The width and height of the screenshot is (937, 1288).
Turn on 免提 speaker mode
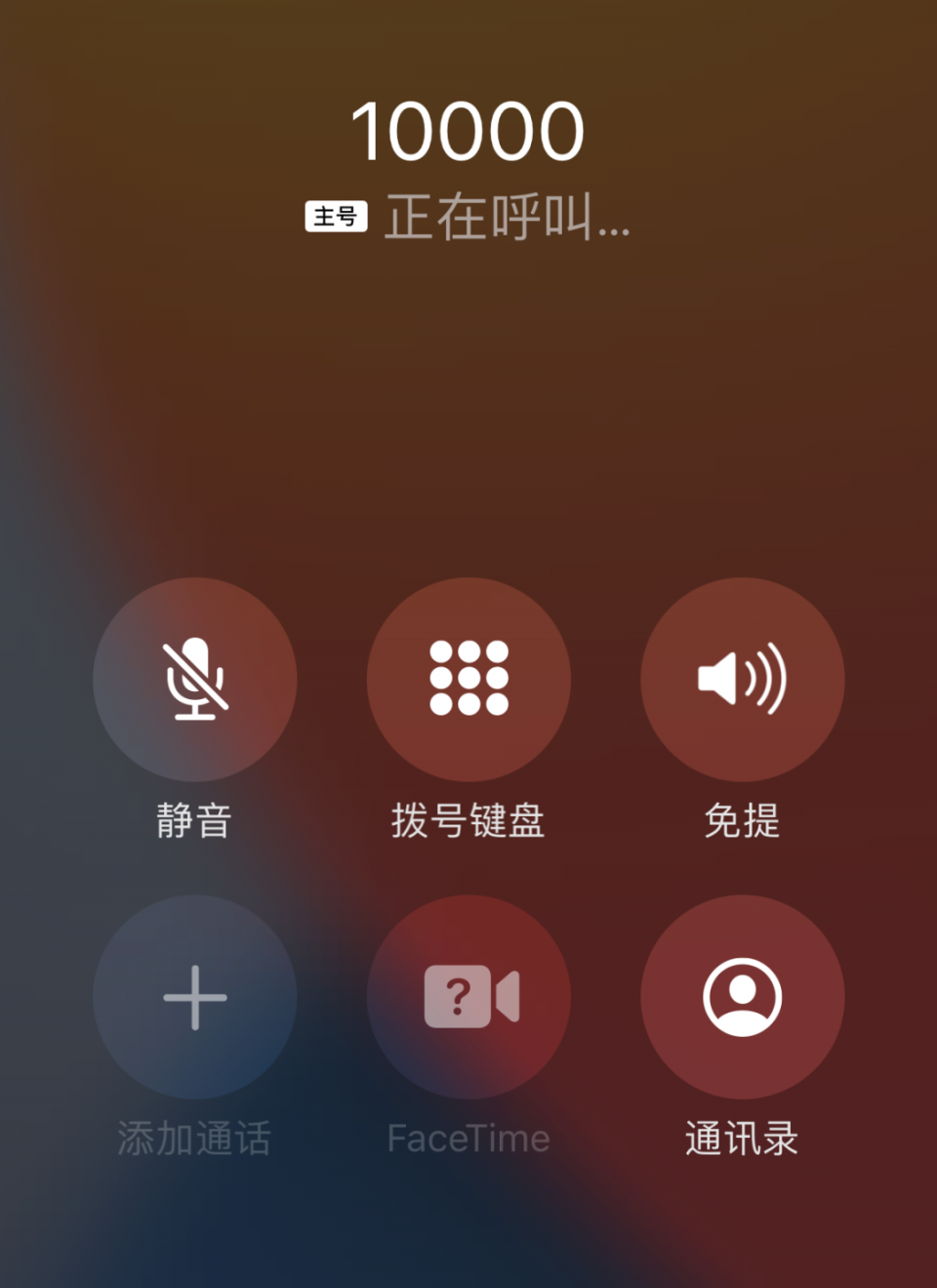(x=742, y=679)
